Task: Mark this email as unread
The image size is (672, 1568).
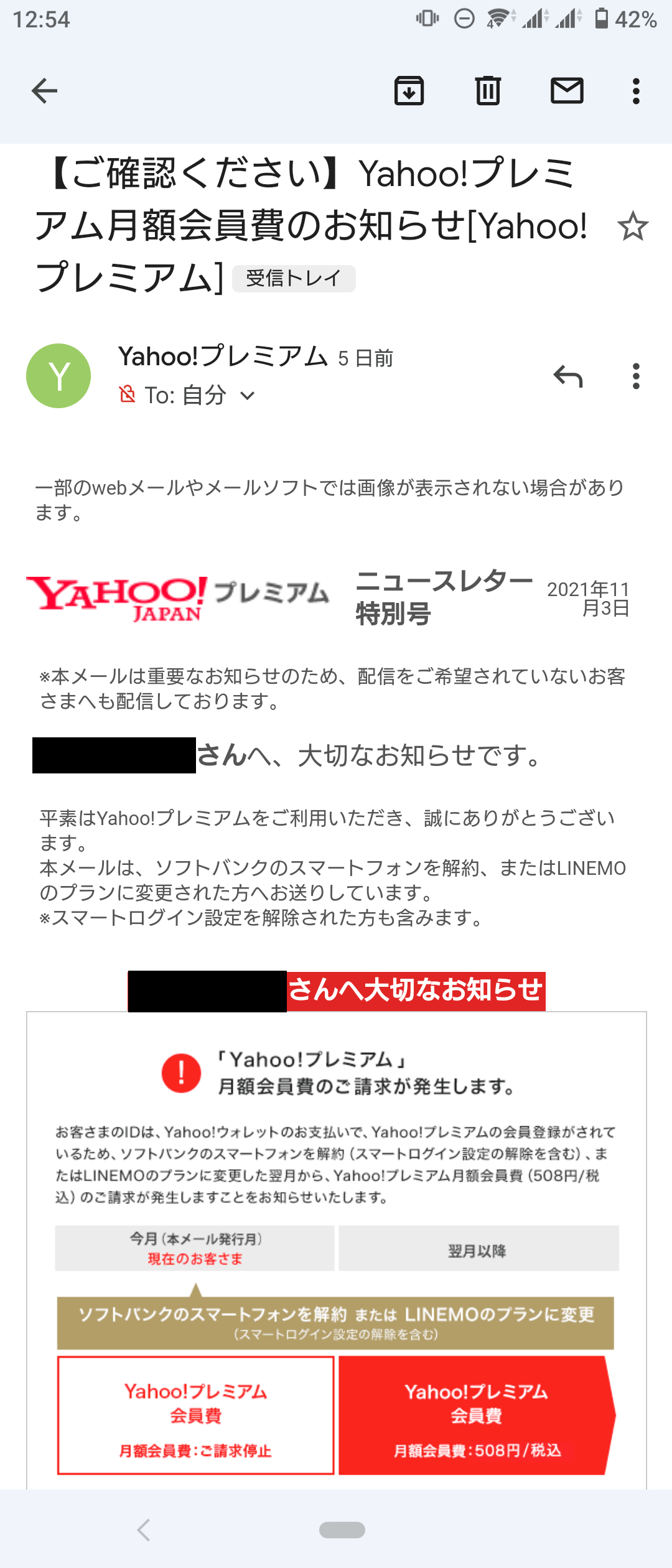Action: click(567, 91)
